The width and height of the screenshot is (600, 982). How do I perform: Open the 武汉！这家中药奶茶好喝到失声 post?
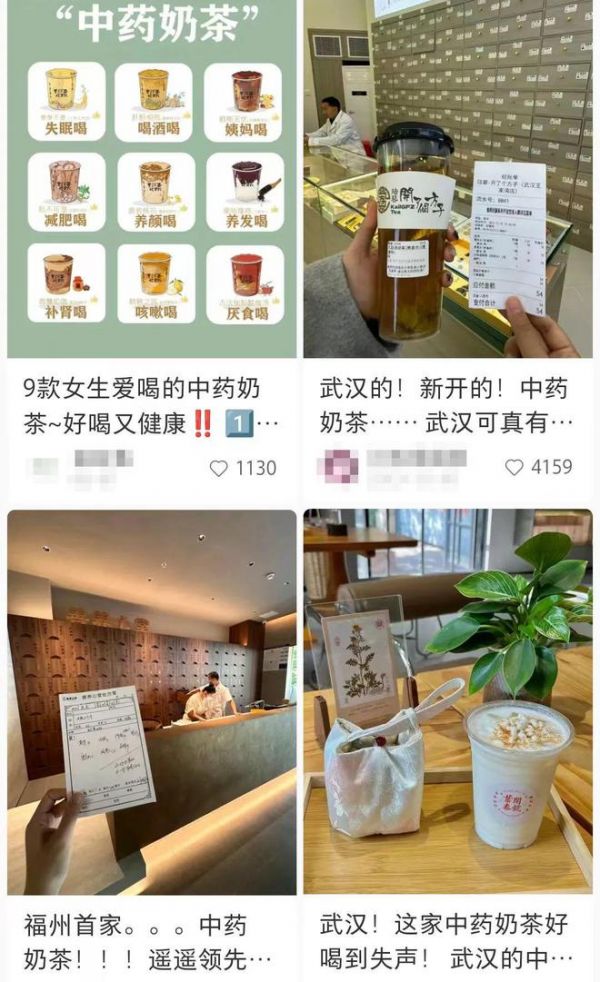pos(447,702)
